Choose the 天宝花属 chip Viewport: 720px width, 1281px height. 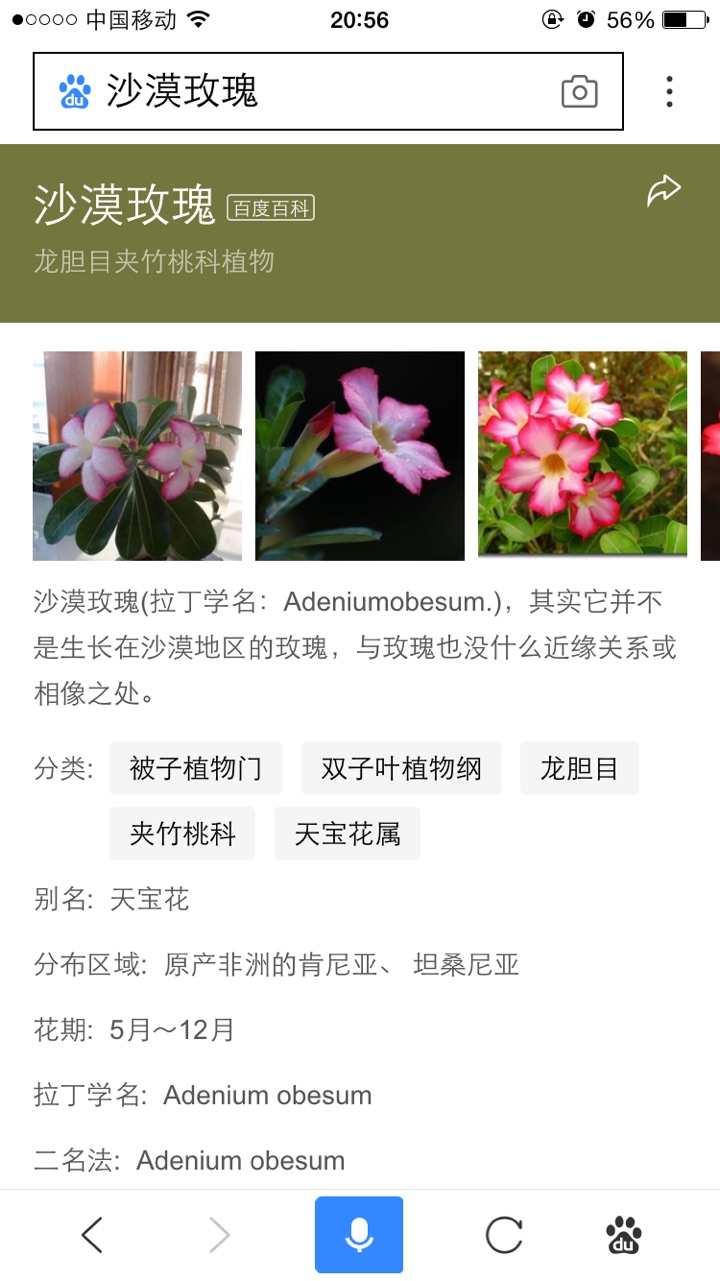click(347, 834)
